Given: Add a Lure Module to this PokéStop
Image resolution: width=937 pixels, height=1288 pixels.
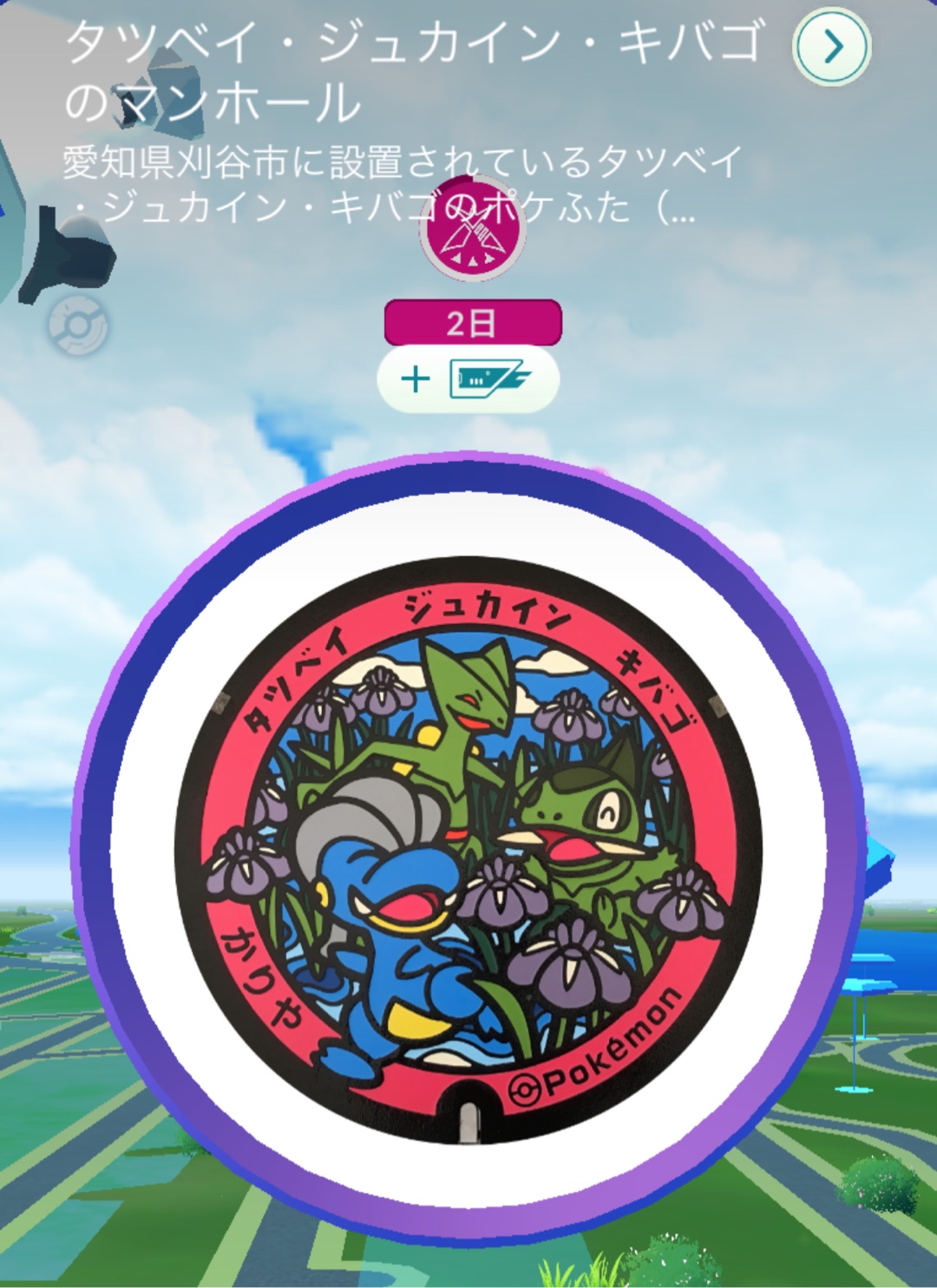Looking at the screenshot, I should tap(468, 379).
